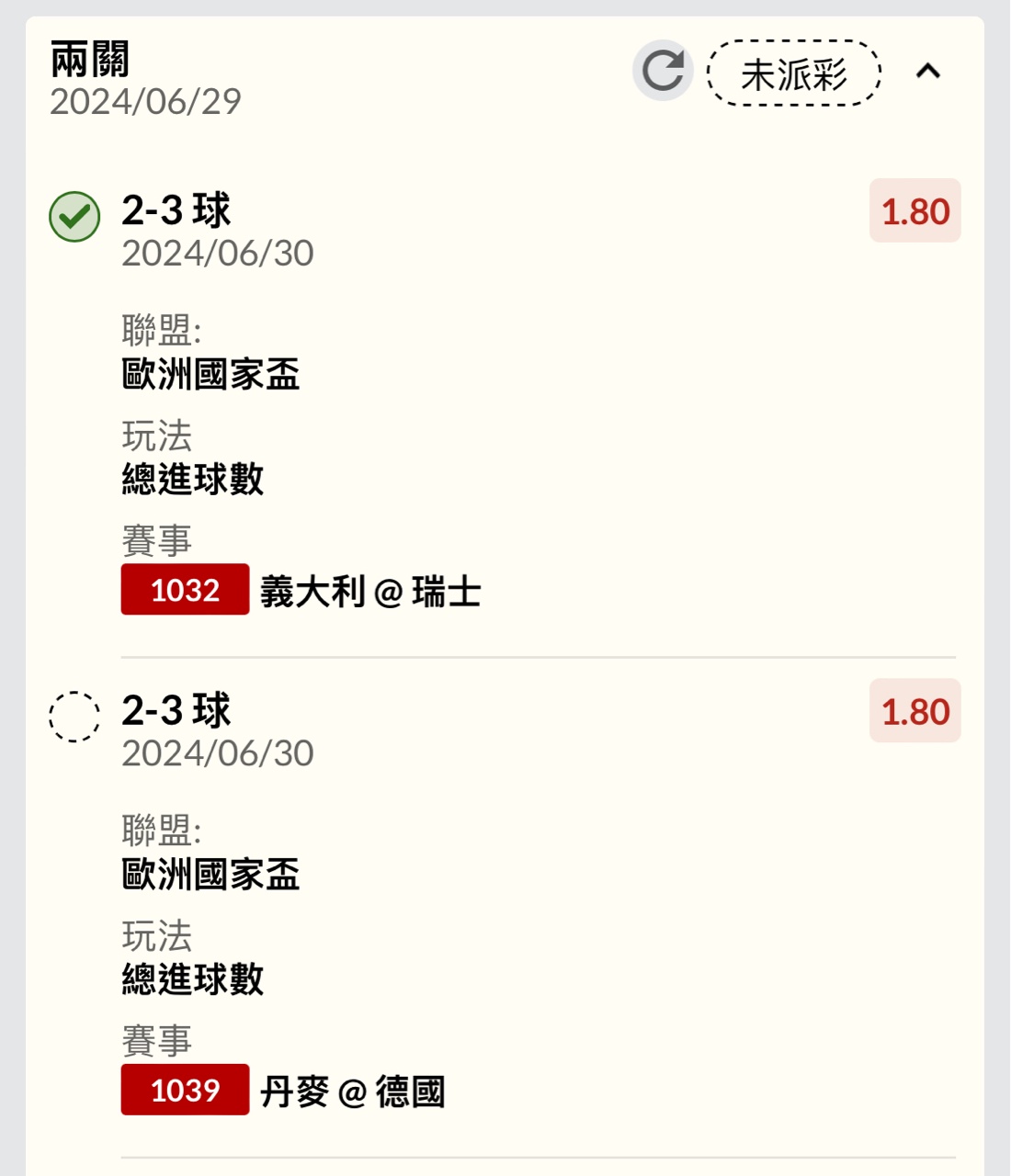Refresh the 兩關 bet status
The height and width of the screenshot is (1176, 1011).
point(662,71)
